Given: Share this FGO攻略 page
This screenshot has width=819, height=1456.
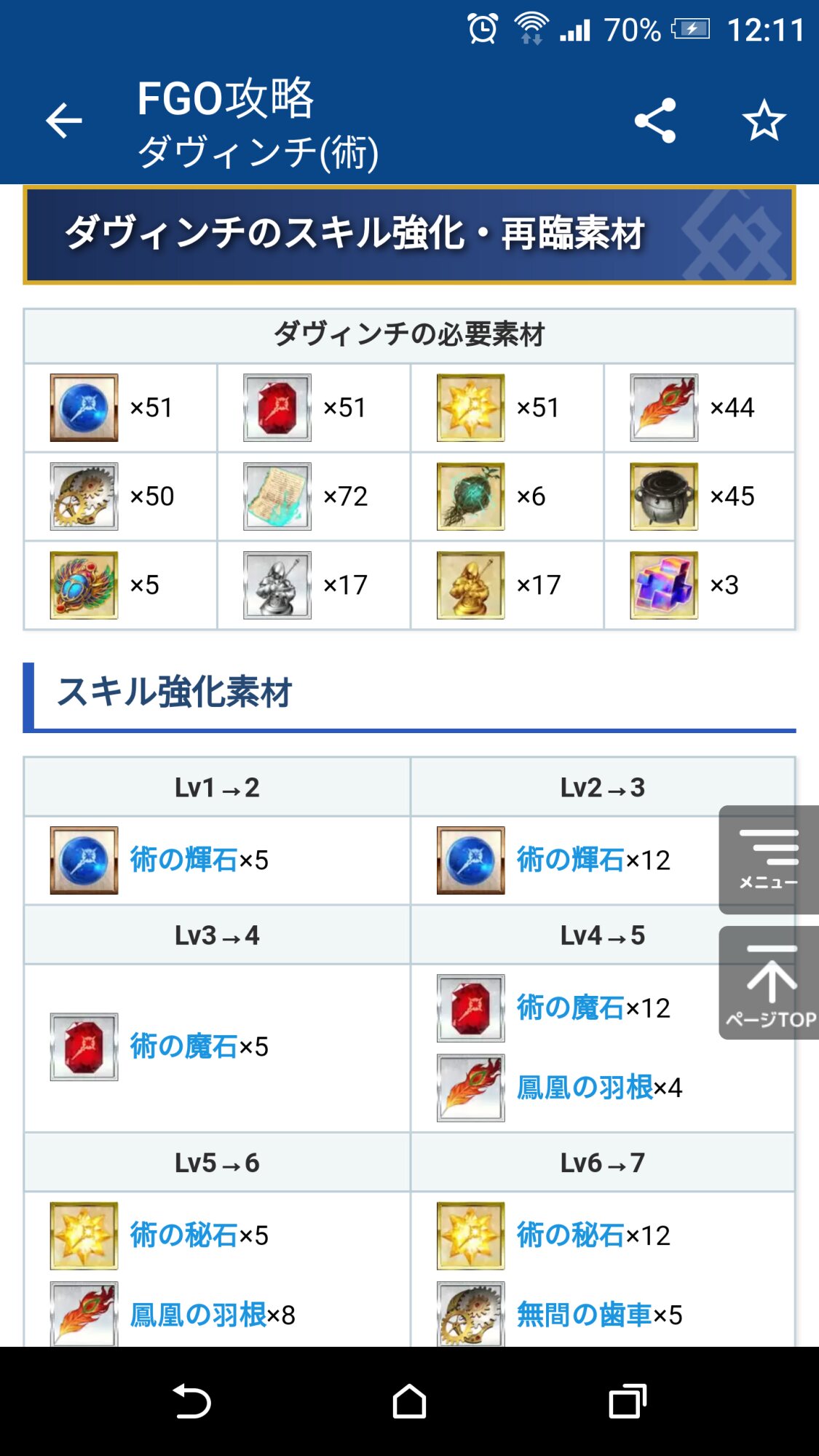Looking at the screenshot, I should (655, 121).
